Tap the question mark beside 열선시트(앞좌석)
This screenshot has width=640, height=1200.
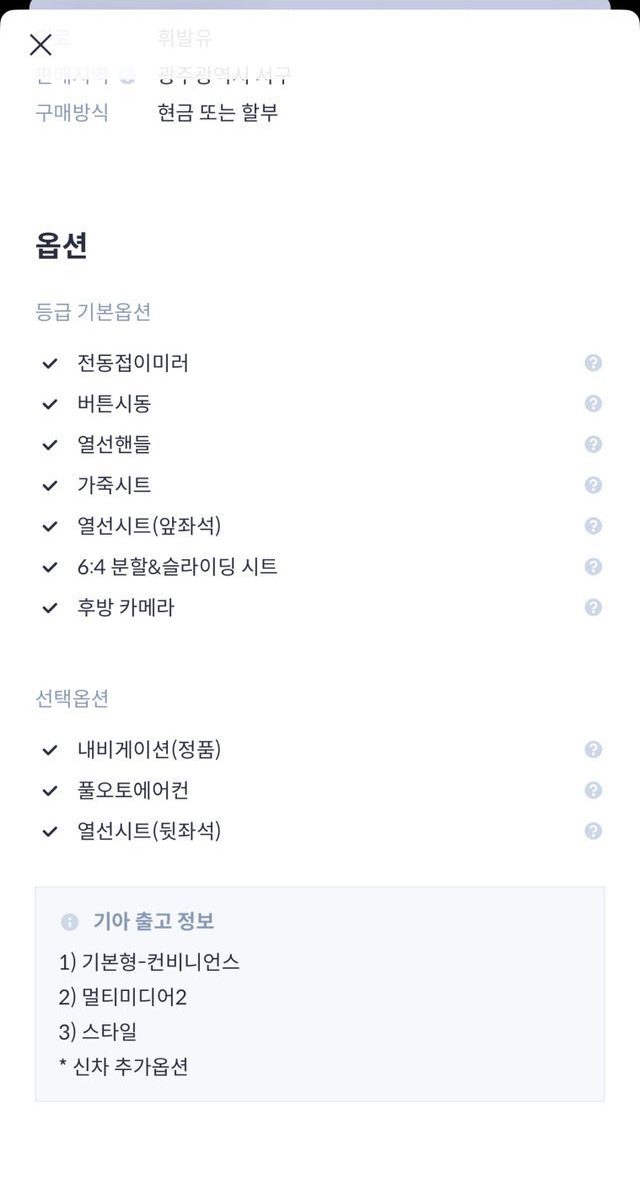593,526
